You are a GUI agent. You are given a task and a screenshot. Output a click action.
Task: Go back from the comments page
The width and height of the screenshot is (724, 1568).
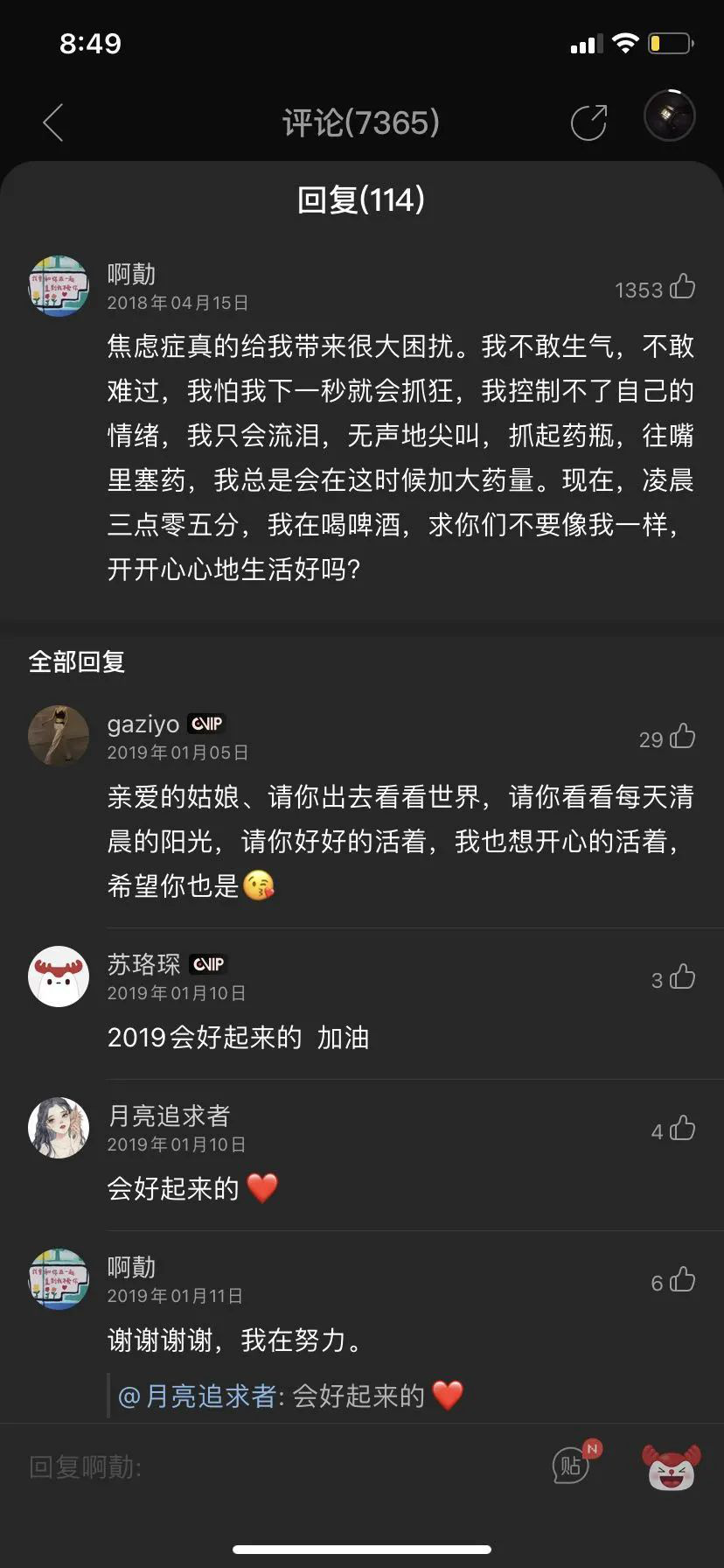coord(53,122)
